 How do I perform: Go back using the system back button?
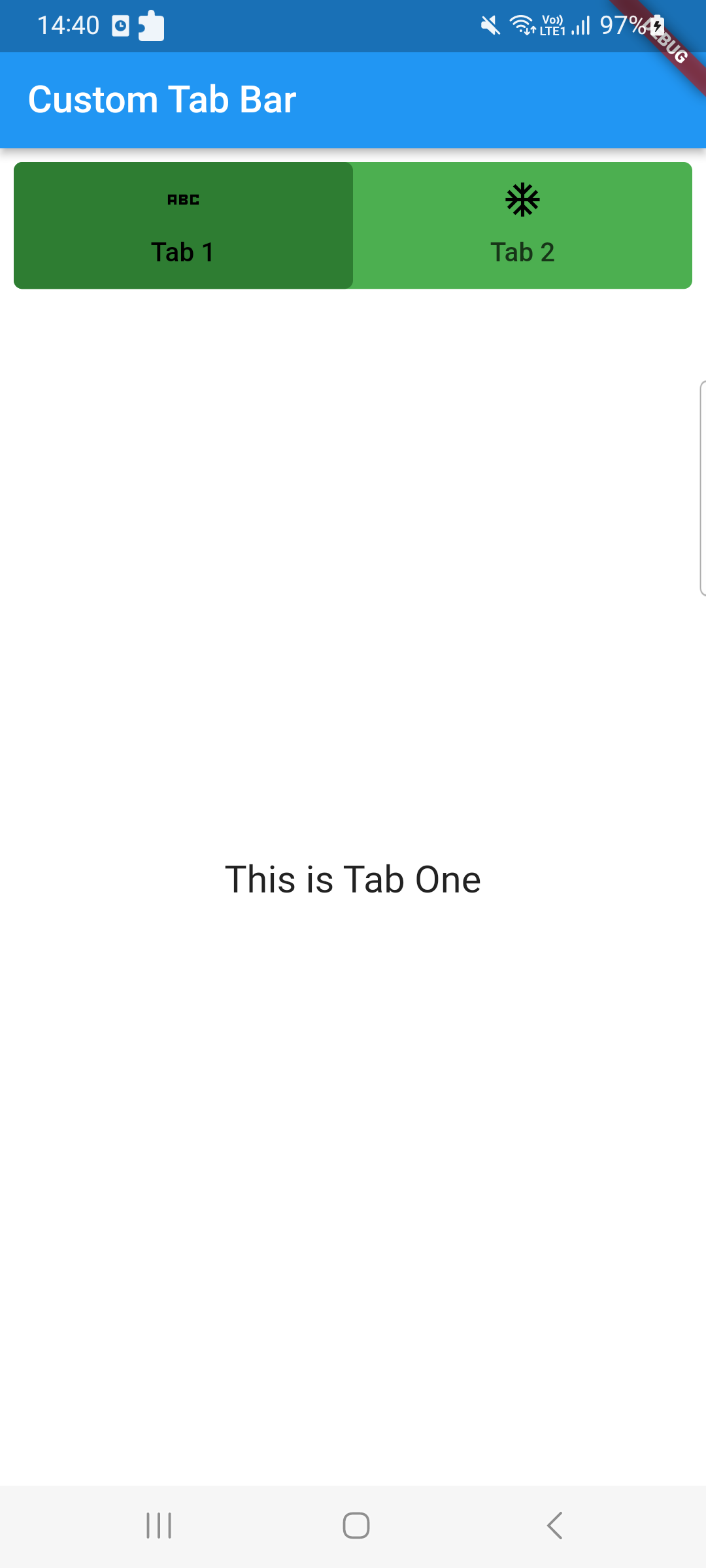pyautogui.click(x=554, y=1526)
